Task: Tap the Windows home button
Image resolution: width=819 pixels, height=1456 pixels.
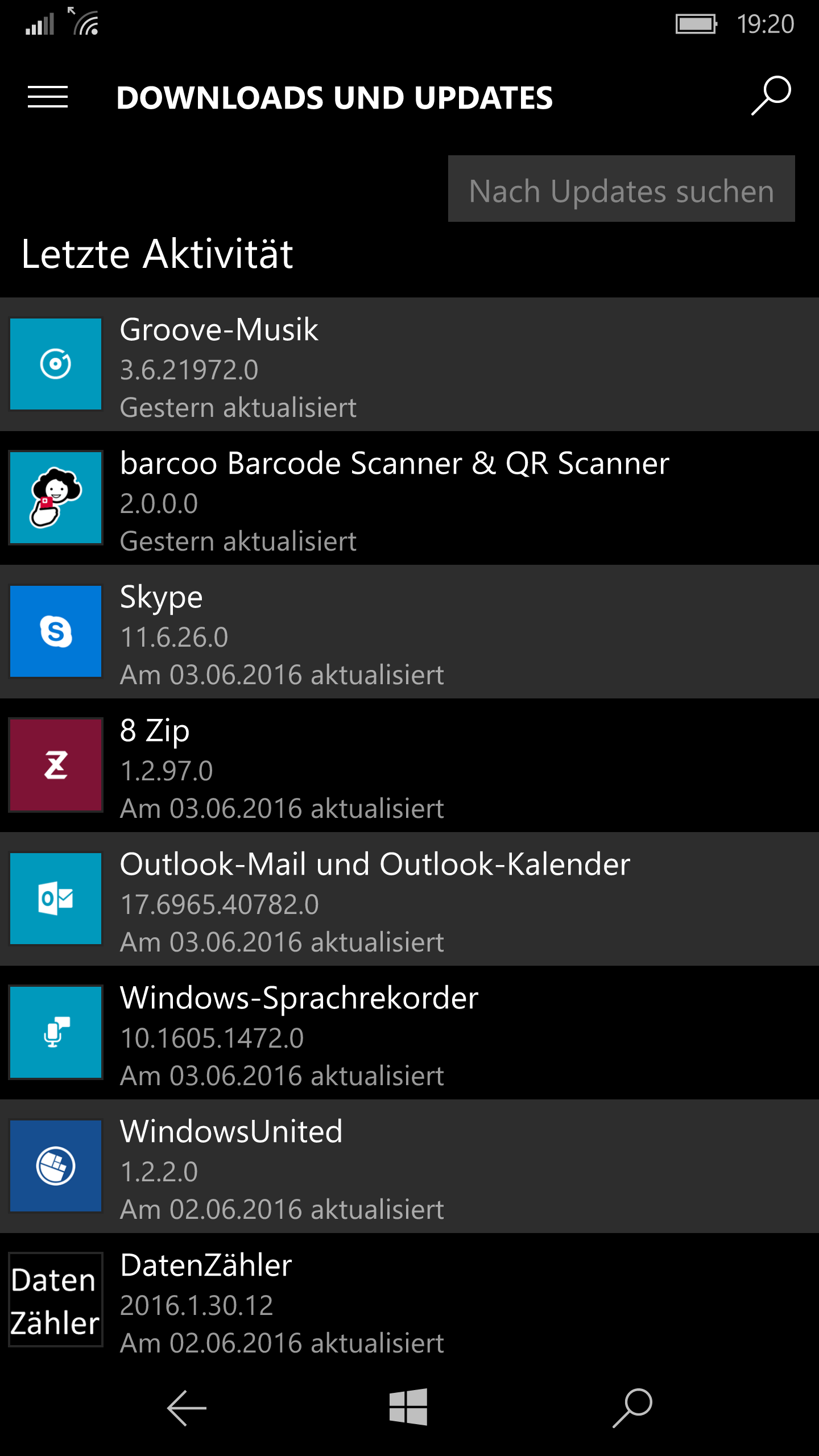Action: point(408,1407)
